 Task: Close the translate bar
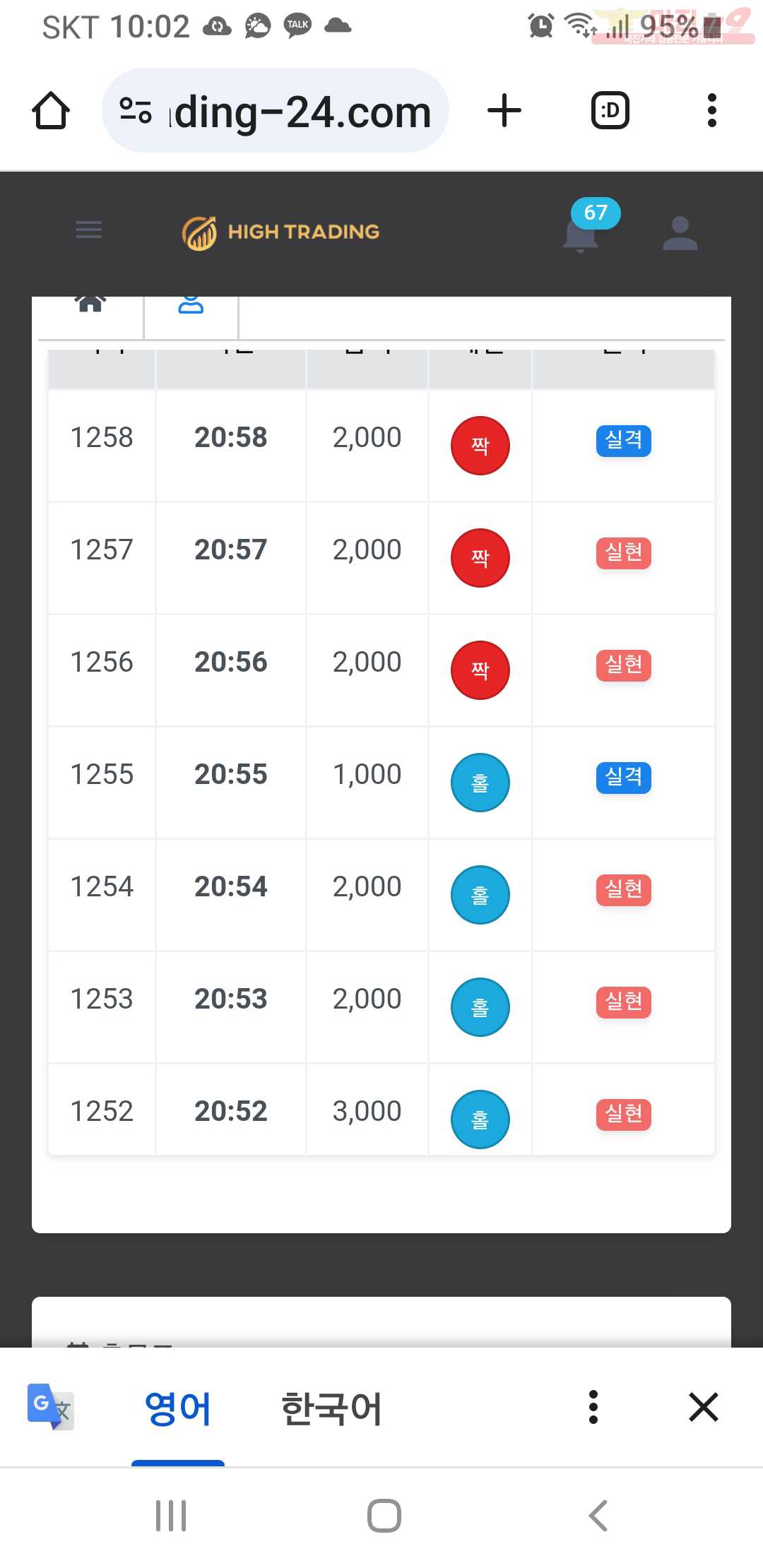704,1407
